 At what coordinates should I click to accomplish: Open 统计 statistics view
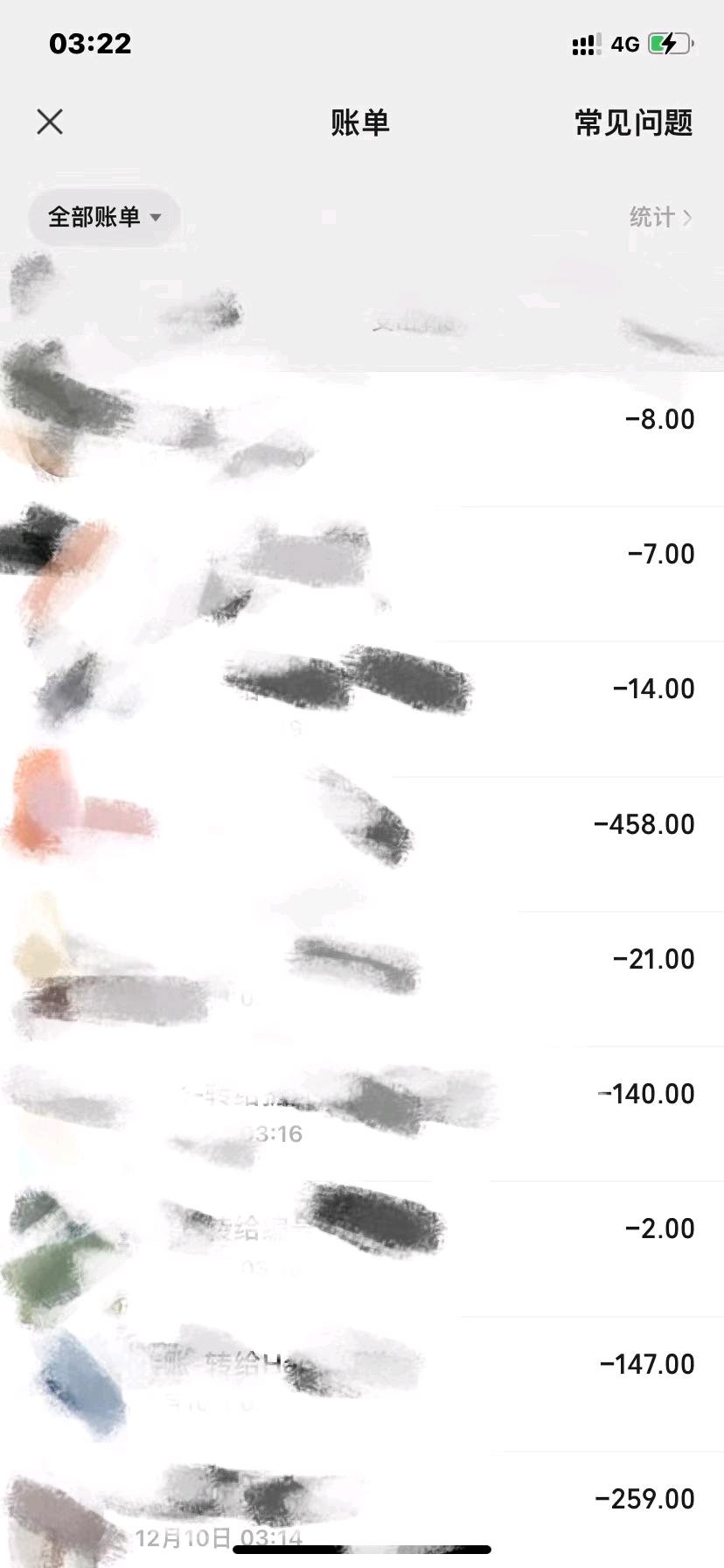click(x=660, y=217)
